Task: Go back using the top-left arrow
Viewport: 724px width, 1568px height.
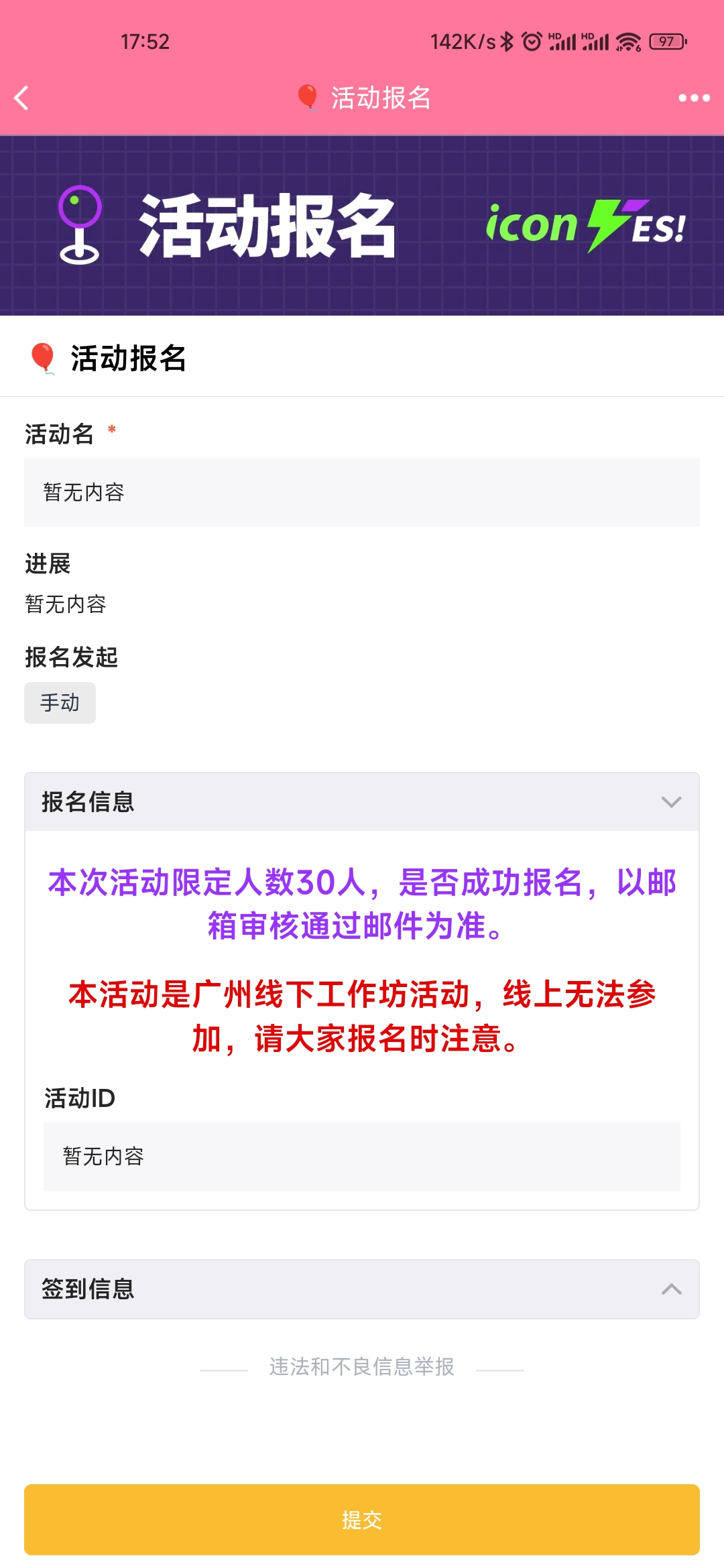Action: [x=22, y=98]
